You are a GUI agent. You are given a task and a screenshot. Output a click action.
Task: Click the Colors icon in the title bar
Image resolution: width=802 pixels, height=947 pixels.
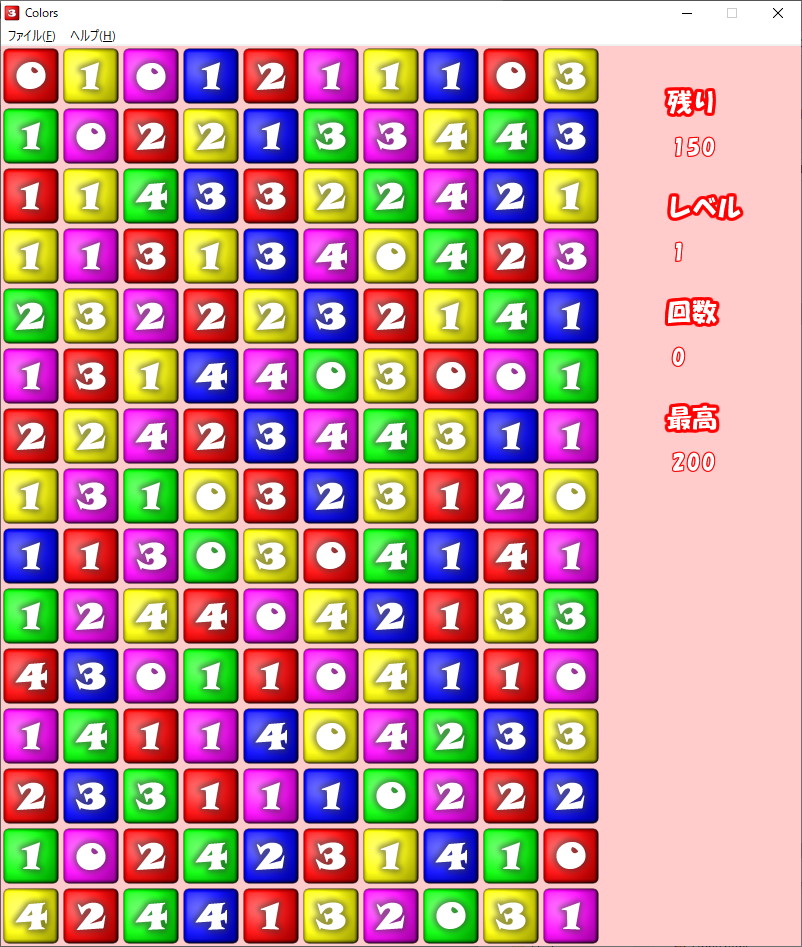point(12,13)
